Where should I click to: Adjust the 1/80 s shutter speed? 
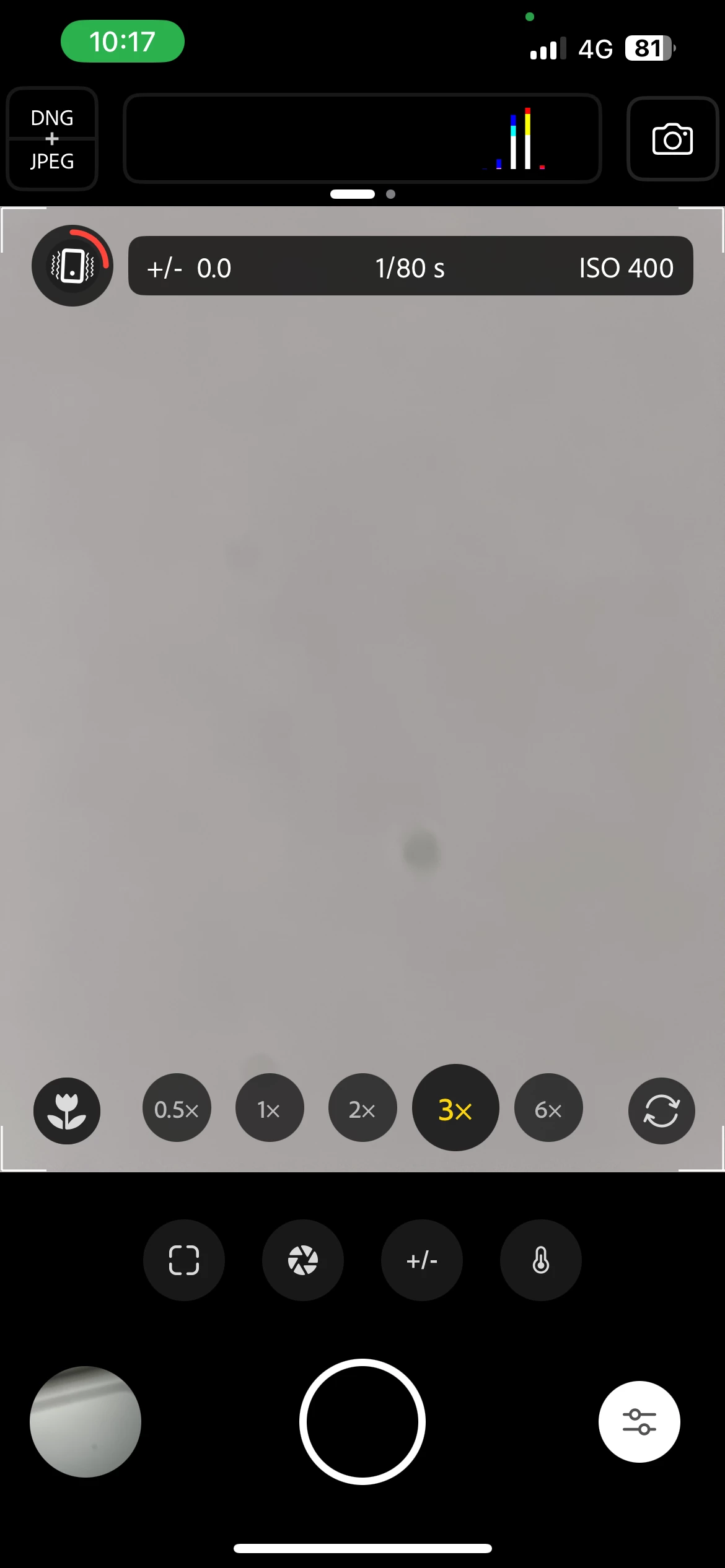pos(410,268)
